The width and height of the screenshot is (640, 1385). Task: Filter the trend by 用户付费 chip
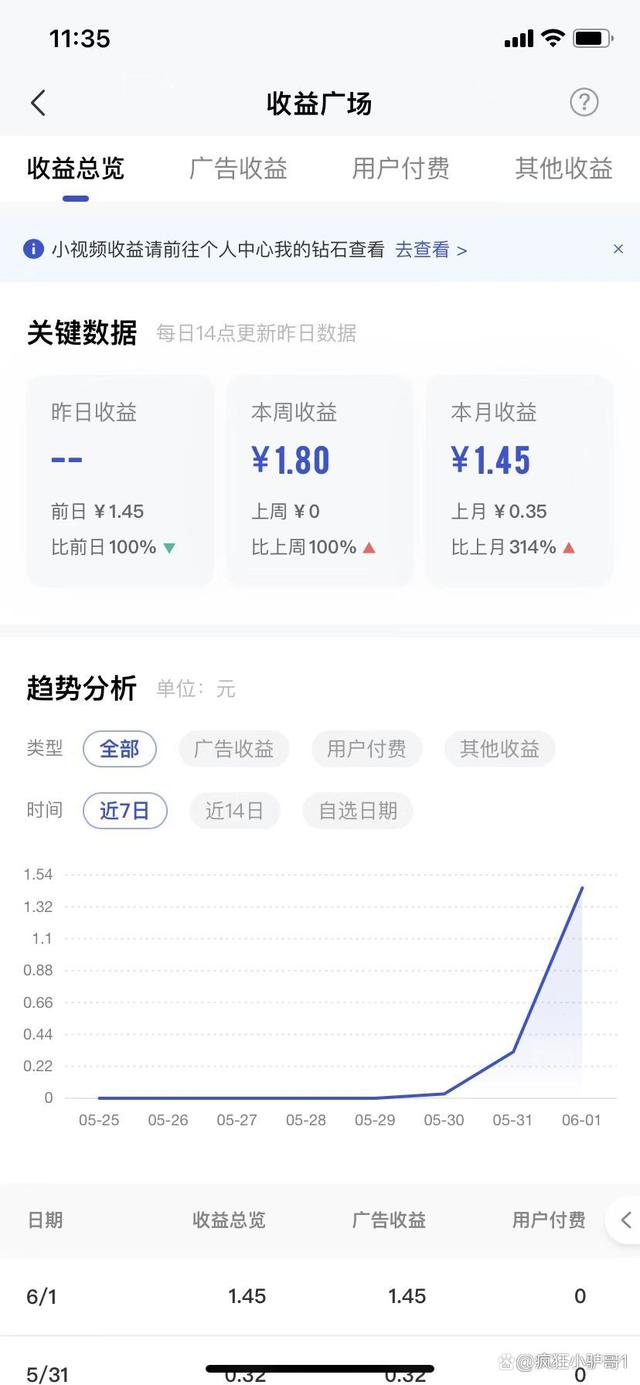(366, 748)
